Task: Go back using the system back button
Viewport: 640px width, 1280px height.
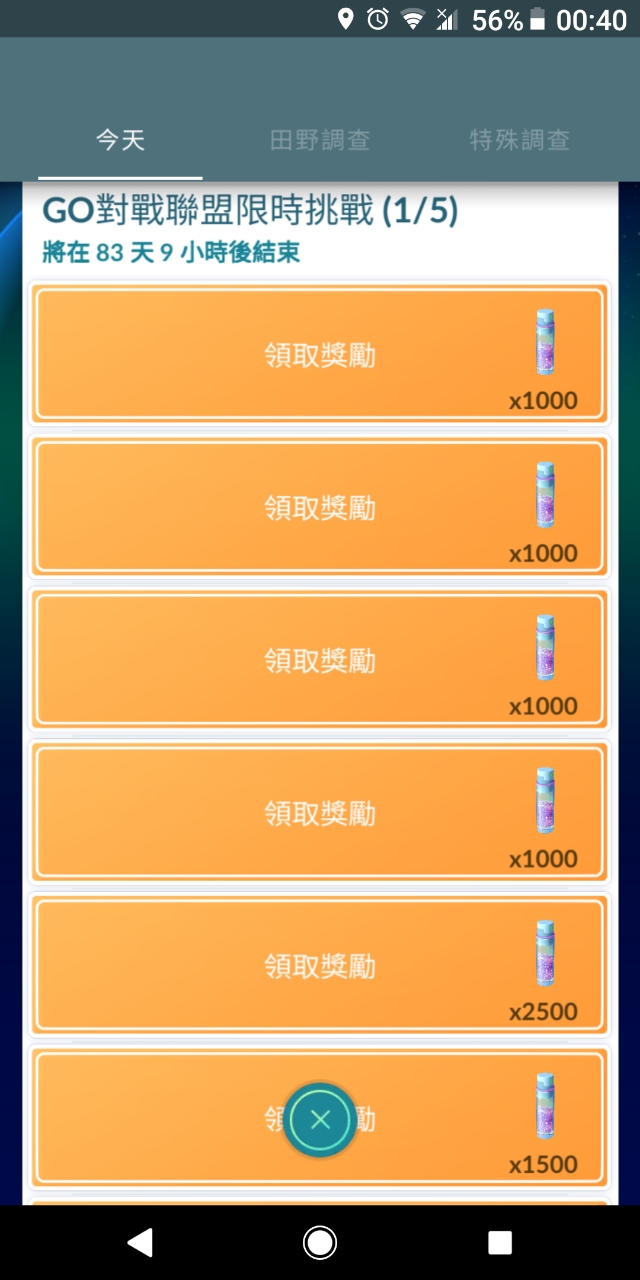Action: (140, 1242)
